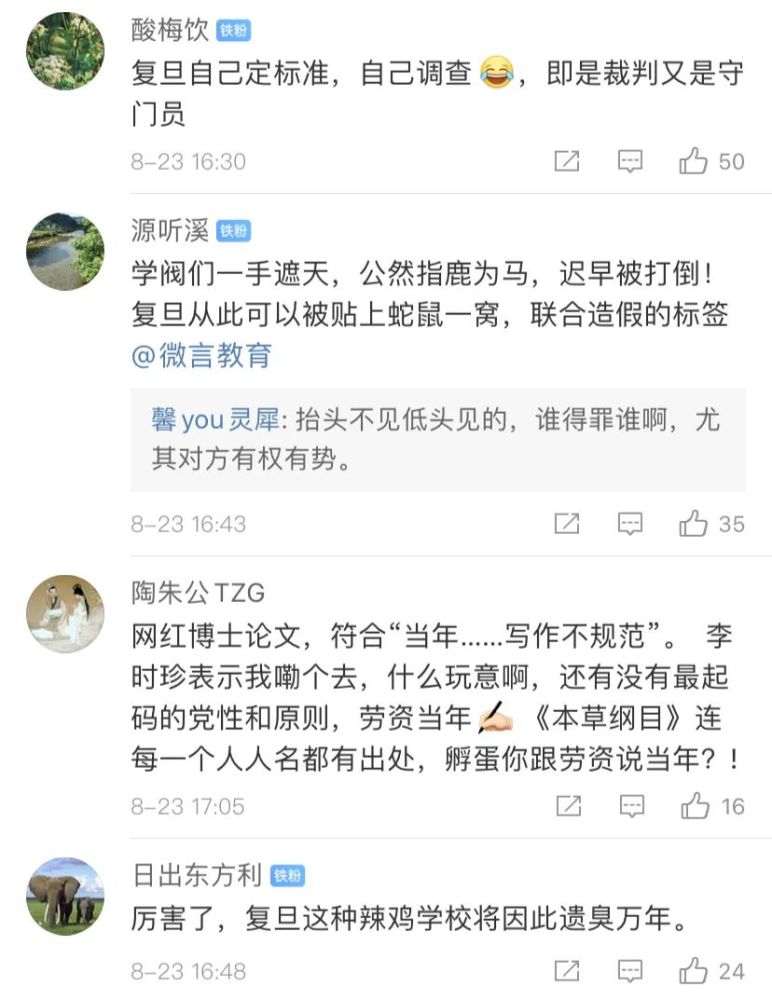
Task: Tap the username 馨you灵犀
Action: [217, 420]
